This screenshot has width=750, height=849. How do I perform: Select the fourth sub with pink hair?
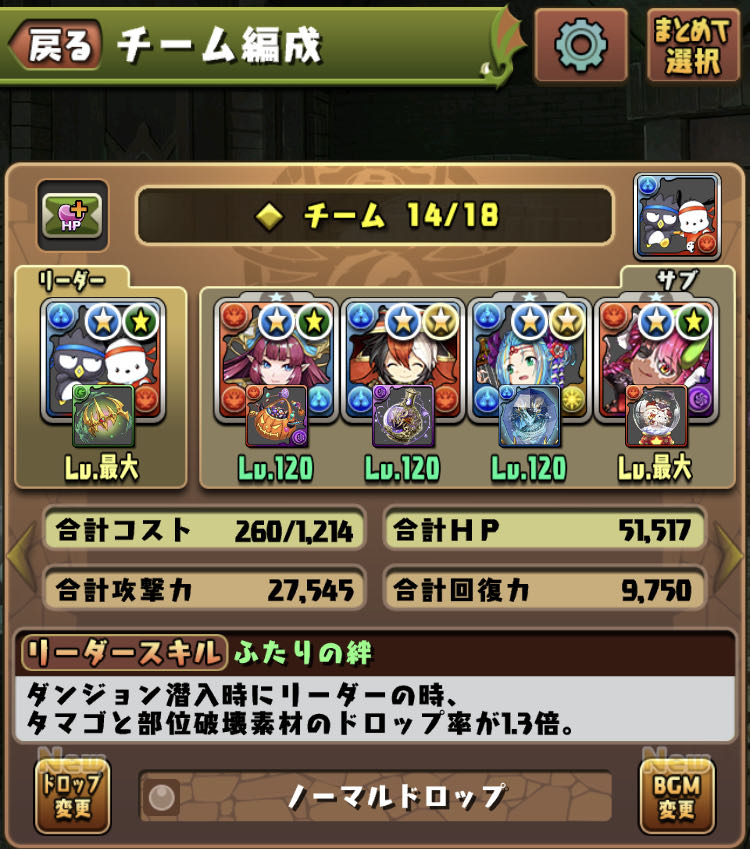[x=656, y=360]
